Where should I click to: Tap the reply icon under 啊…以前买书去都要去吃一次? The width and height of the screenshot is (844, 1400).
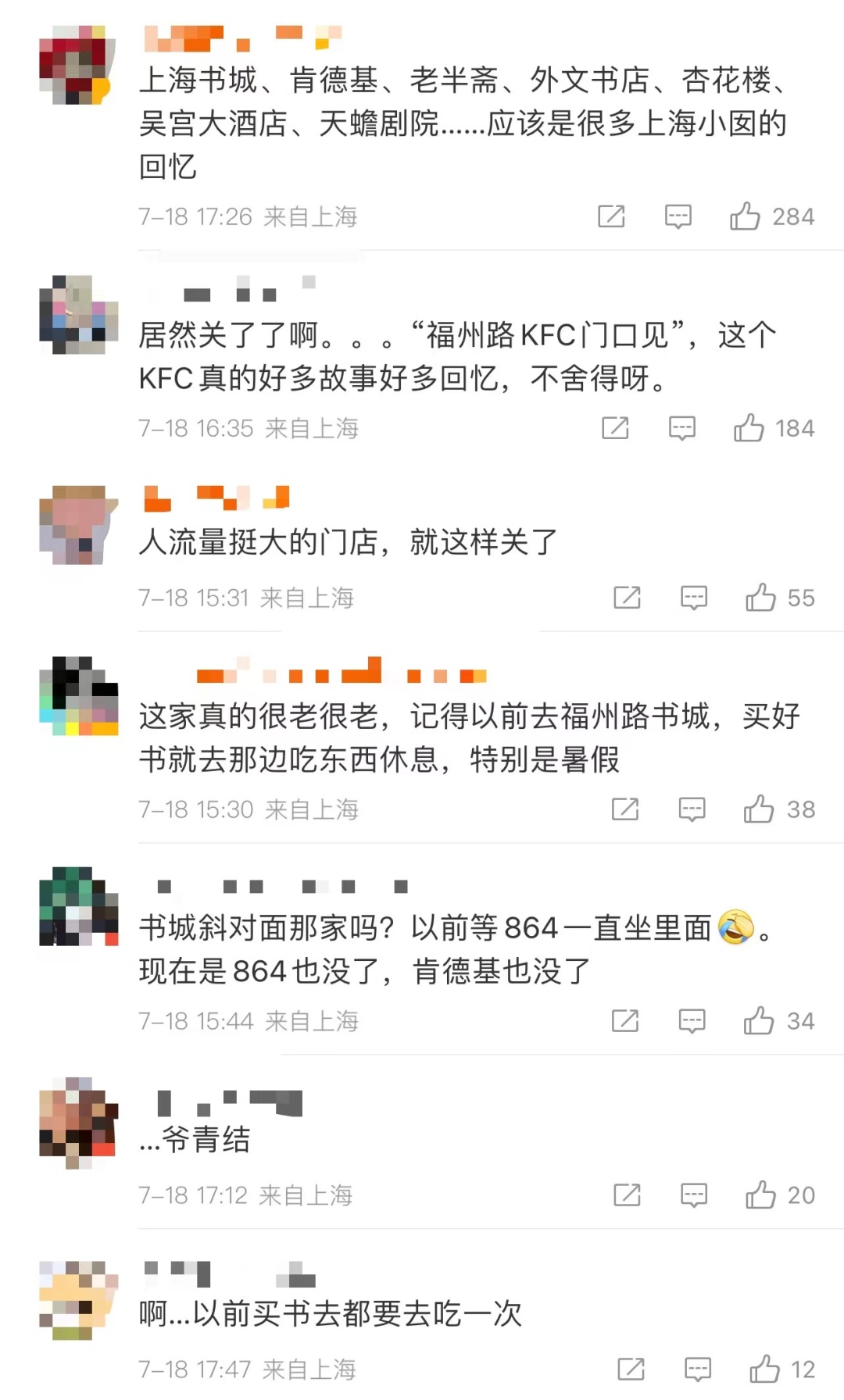tap(698, 1369)
